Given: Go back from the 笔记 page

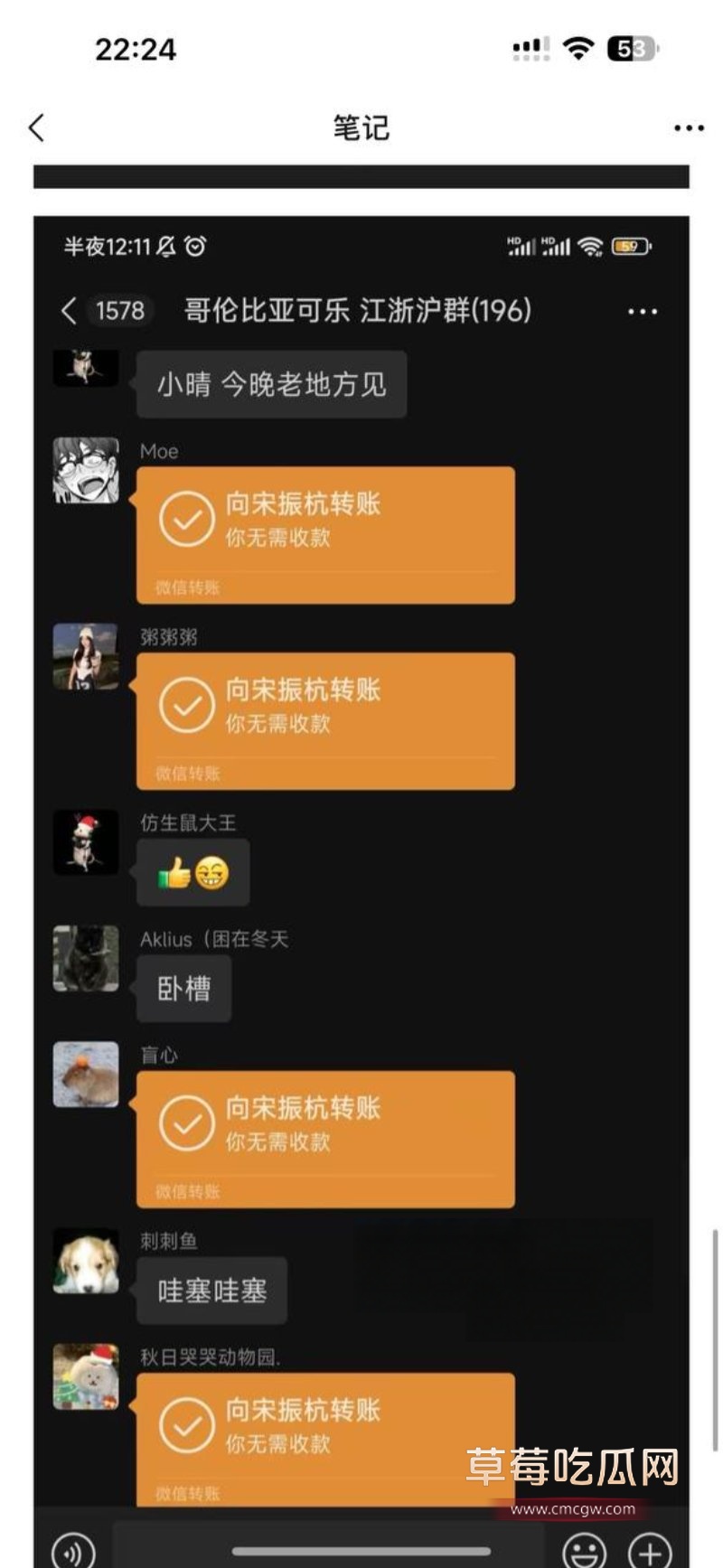Looking at the screenshot, I should (36, 127).
